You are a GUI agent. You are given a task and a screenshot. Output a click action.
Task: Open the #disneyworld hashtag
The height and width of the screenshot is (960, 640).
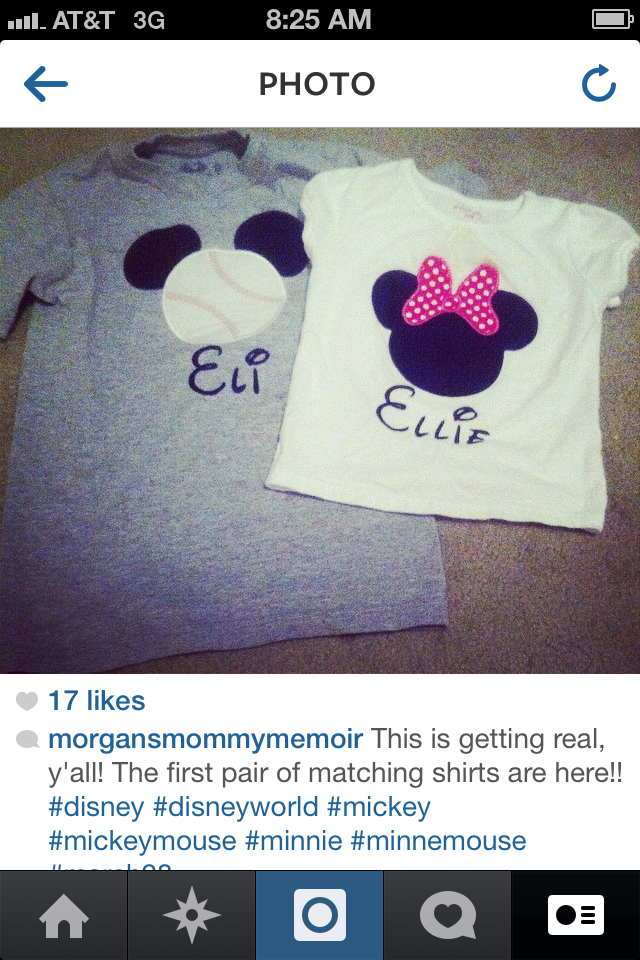236,806
